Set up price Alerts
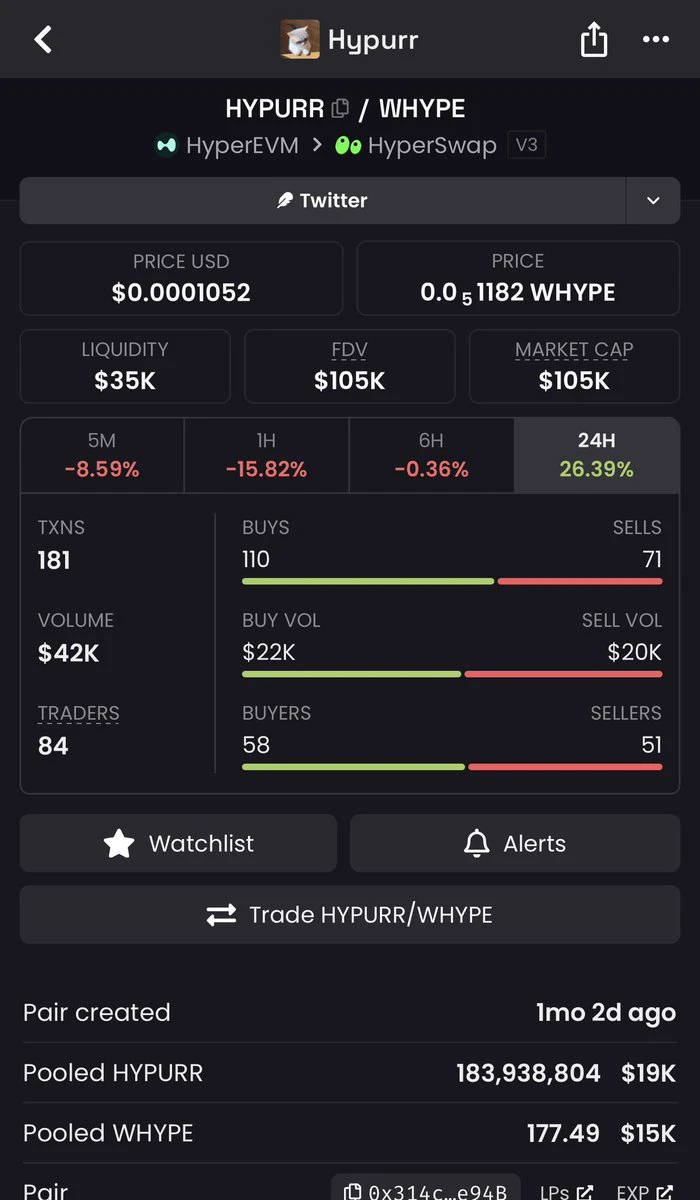The image size is (700, 1200). (515, 843)
